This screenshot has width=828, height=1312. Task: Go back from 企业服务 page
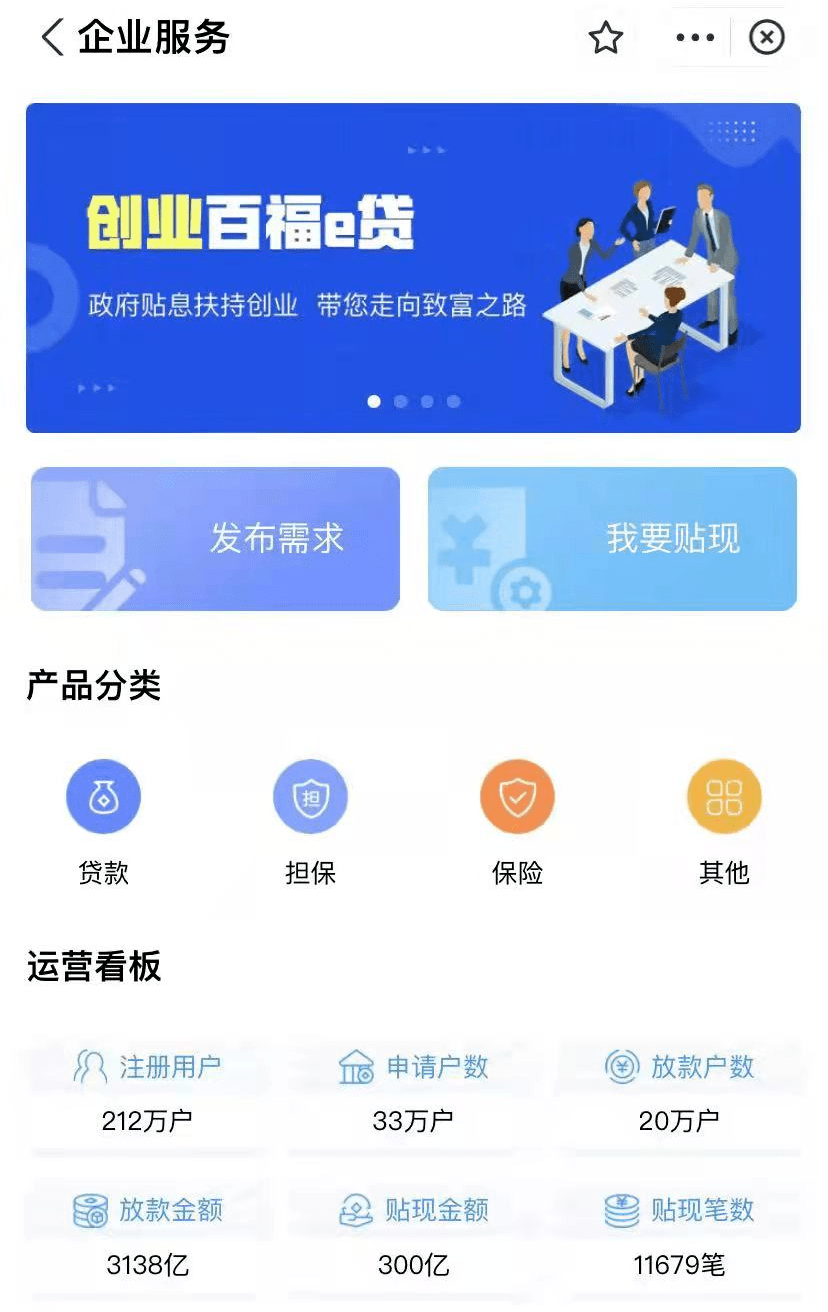[52, 38]
